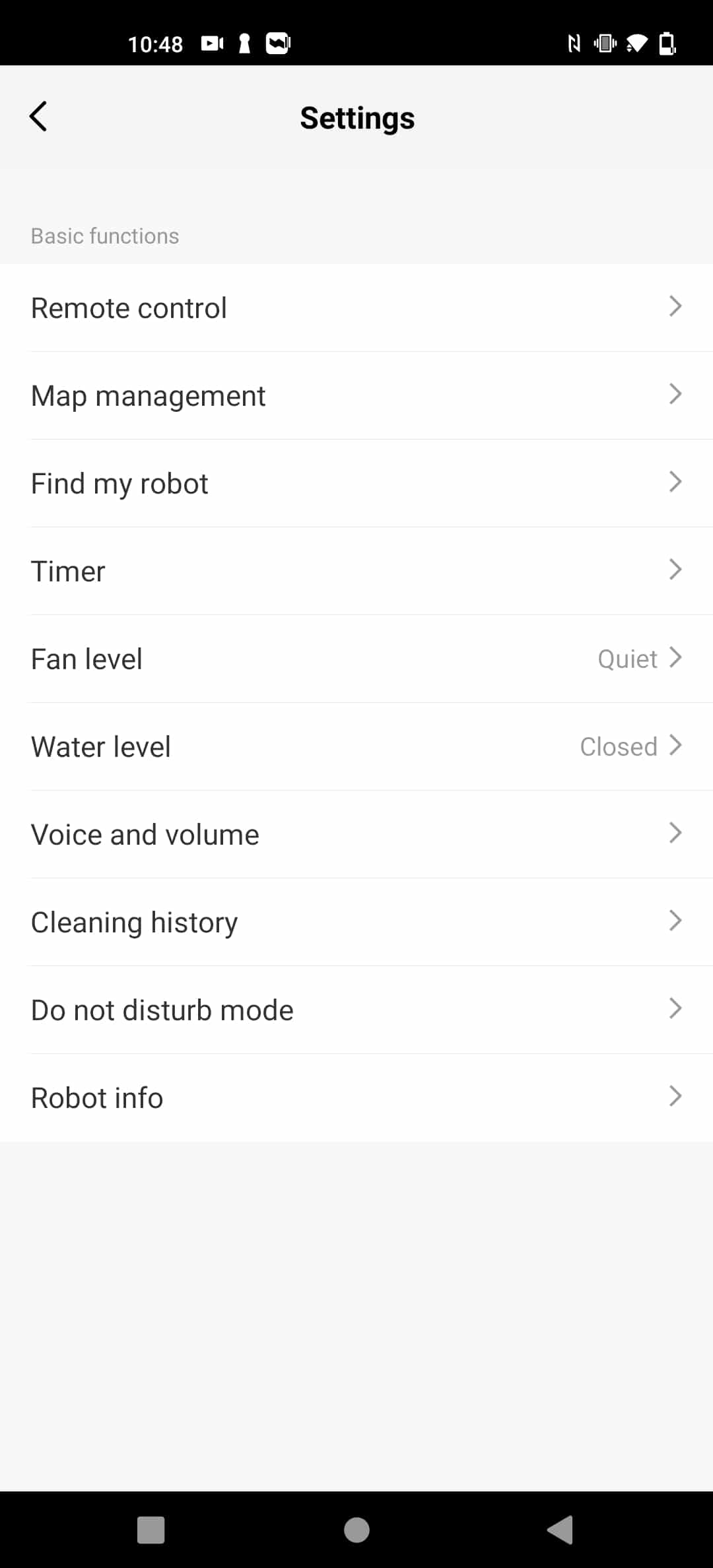Select Find my robot
Viewport: 713px width, 1568px height.
356,483
